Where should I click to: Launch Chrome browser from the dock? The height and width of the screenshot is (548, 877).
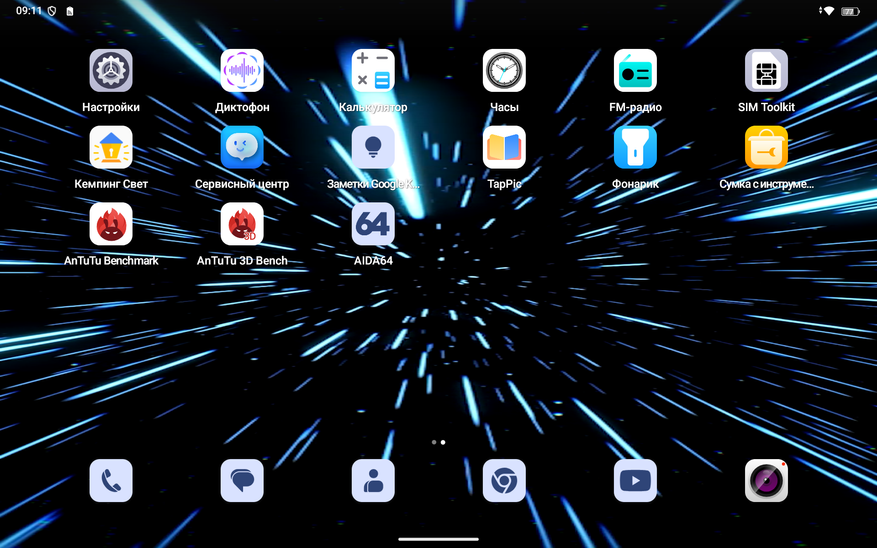tap(504, 481)
